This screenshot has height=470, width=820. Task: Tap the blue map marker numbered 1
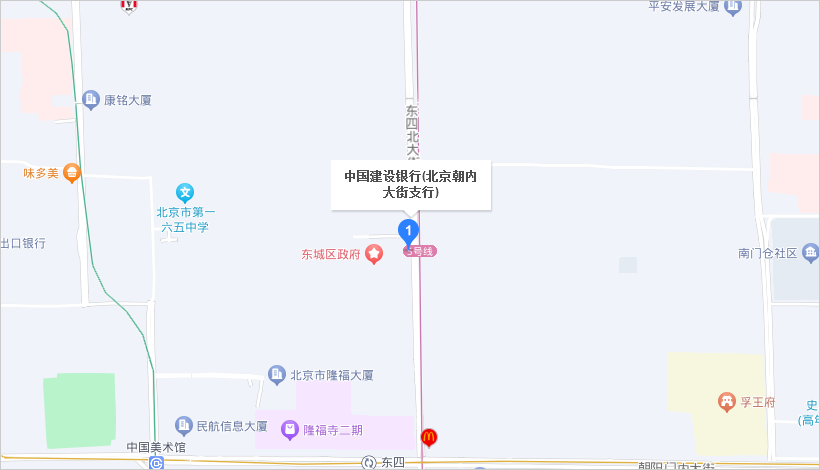(408, 232)
